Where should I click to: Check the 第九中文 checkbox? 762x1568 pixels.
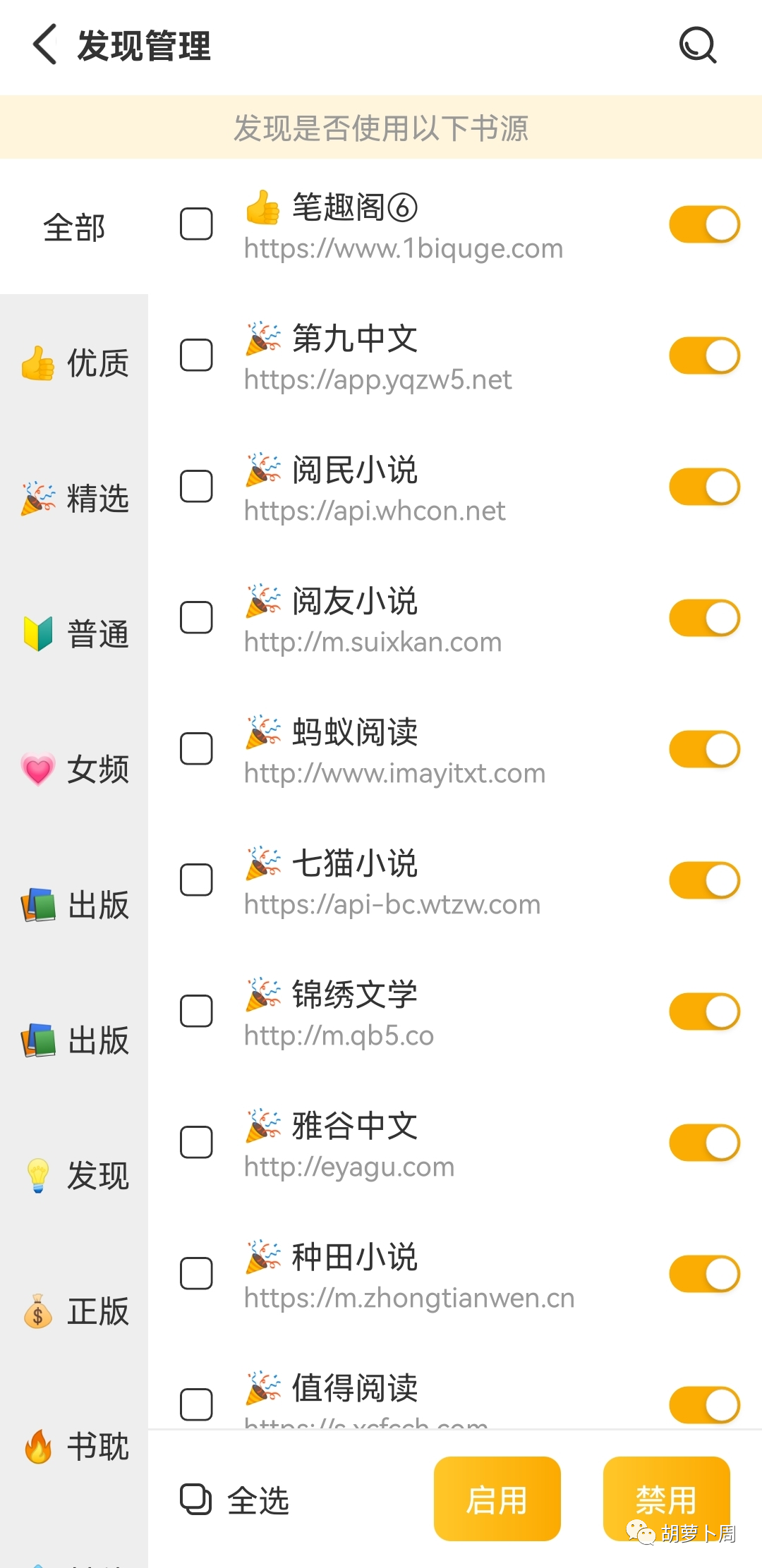[196, 355]
